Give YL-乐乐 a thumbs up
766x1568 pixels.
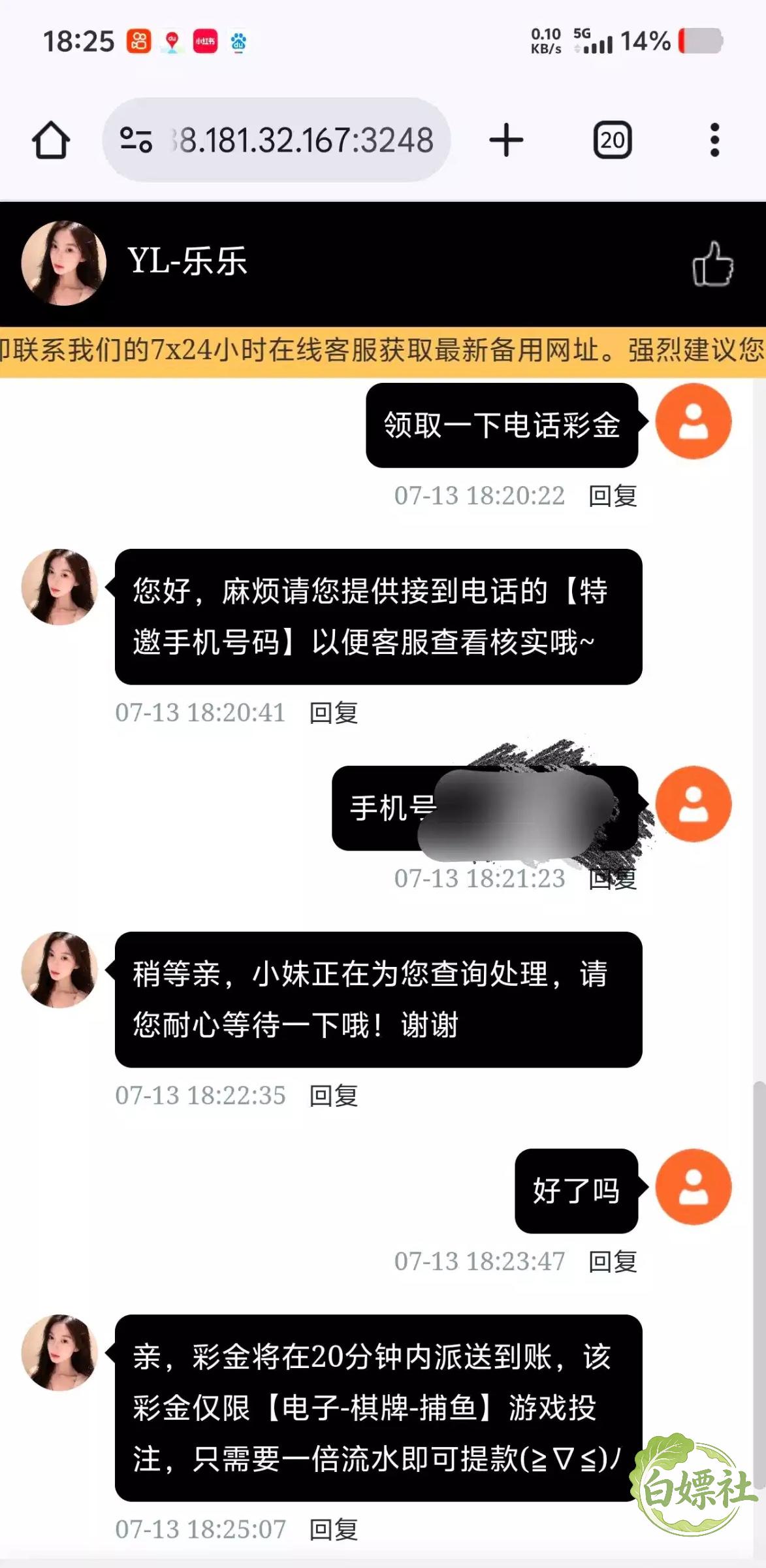712,263
